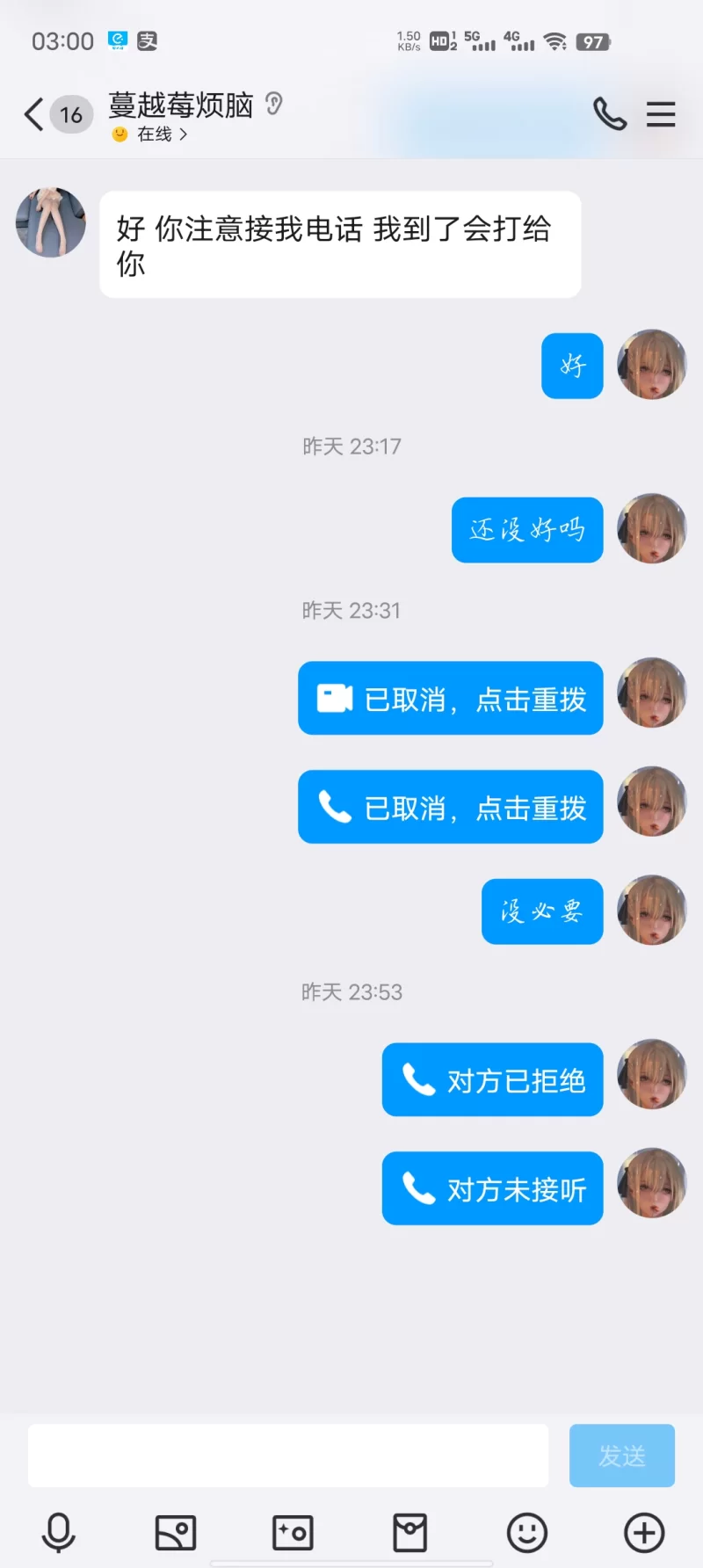Viewport: 703px width, 1568px height.
Task: Tap the 发送 send button
Action: click(x=621, y=1456)
